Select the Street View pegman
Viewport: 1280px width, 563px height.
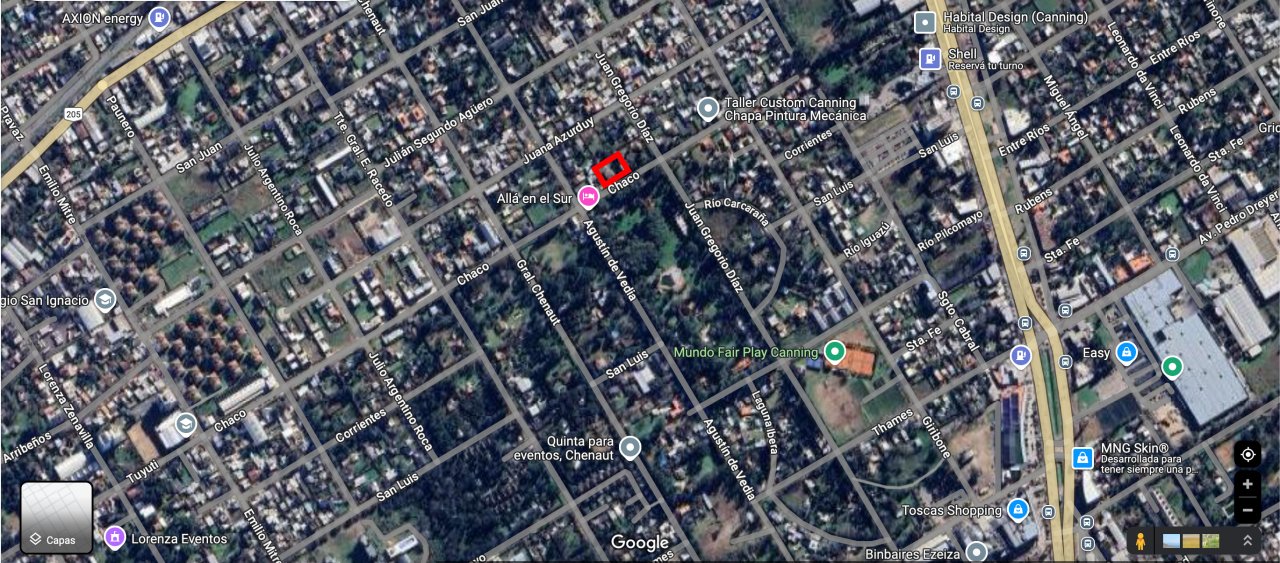1139,541
